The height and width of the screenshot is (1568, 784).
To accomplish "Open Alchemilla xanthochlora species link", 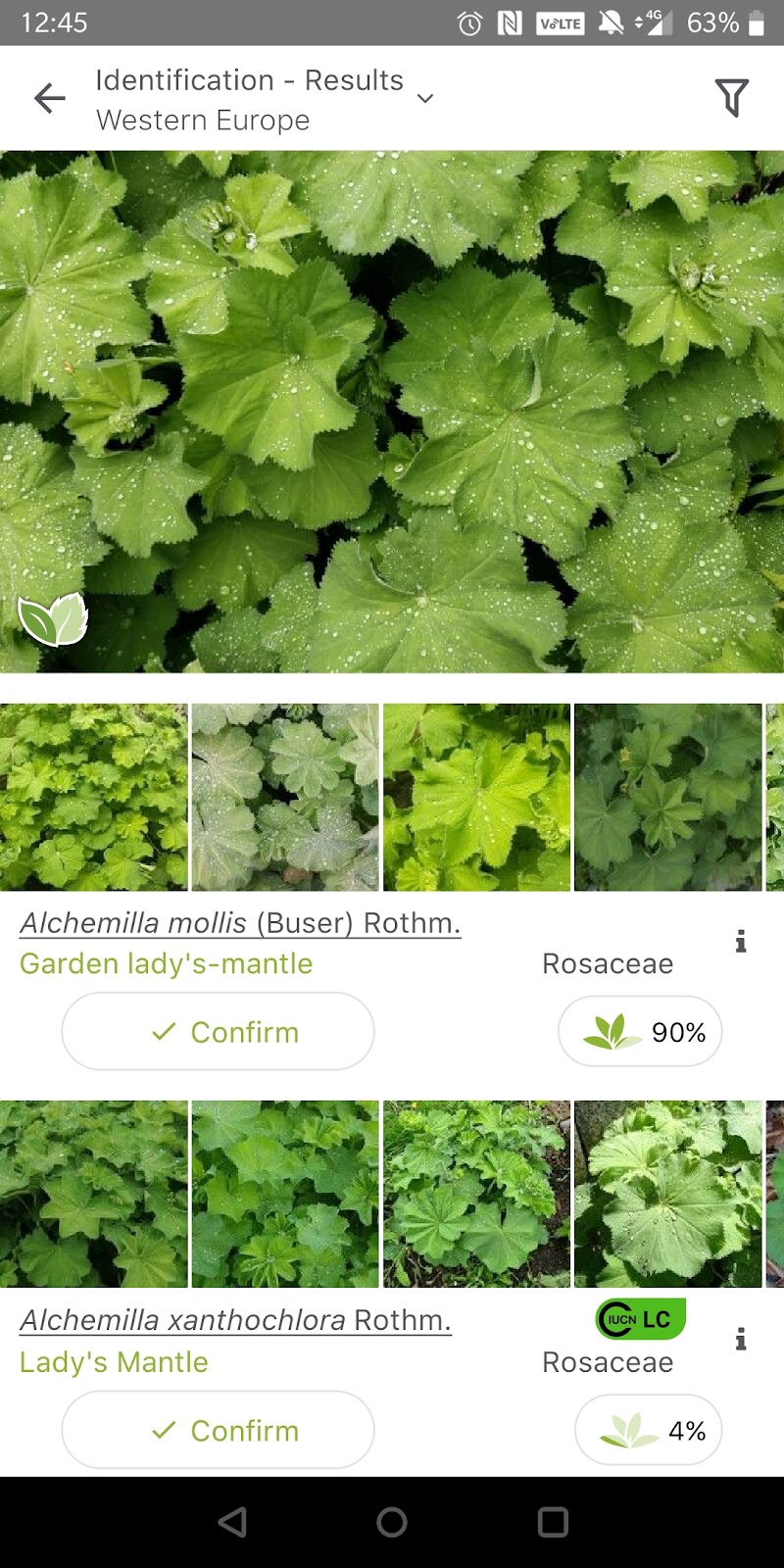I will coord(235,1320).
